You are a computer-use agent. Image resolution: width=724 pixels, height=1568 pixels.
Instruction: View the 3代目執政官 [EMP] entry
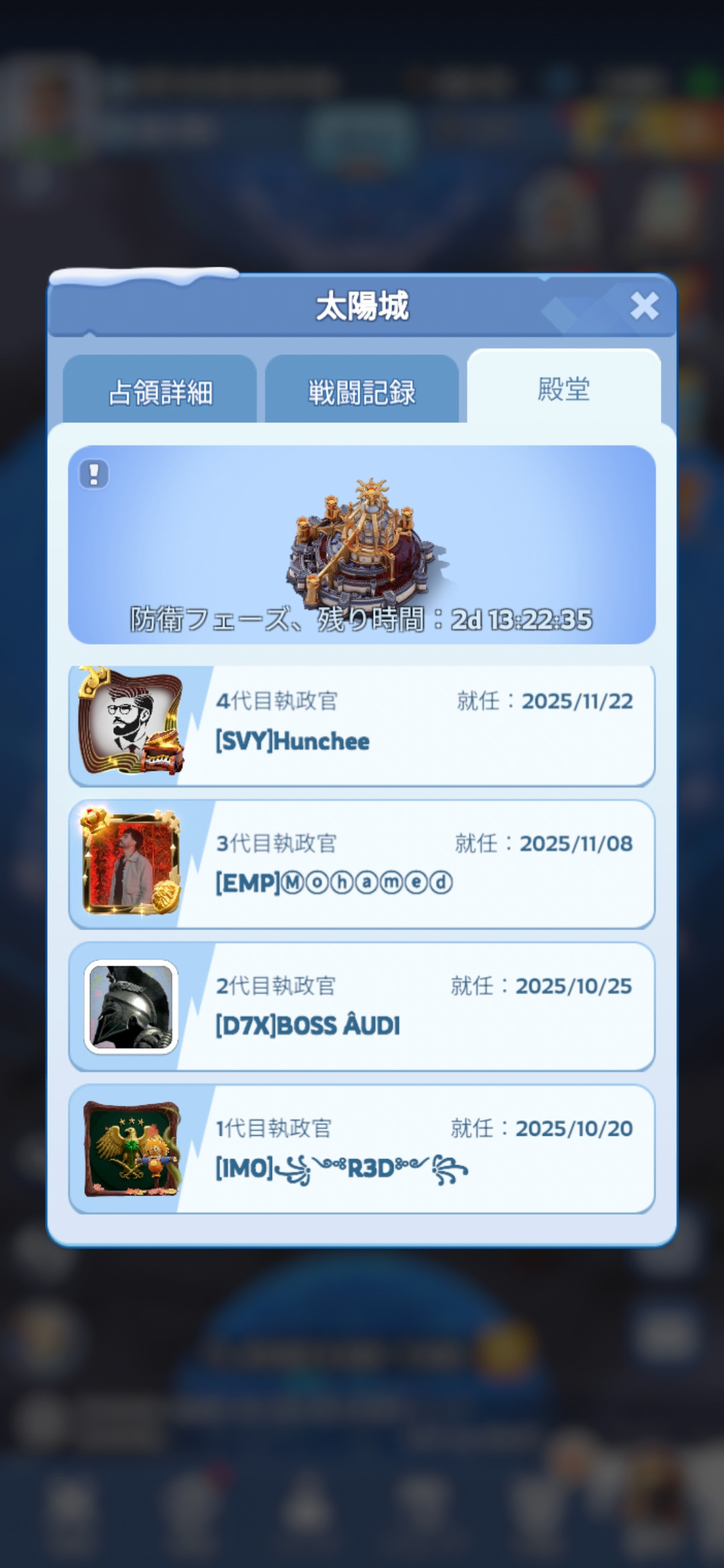tap(362, 864)
